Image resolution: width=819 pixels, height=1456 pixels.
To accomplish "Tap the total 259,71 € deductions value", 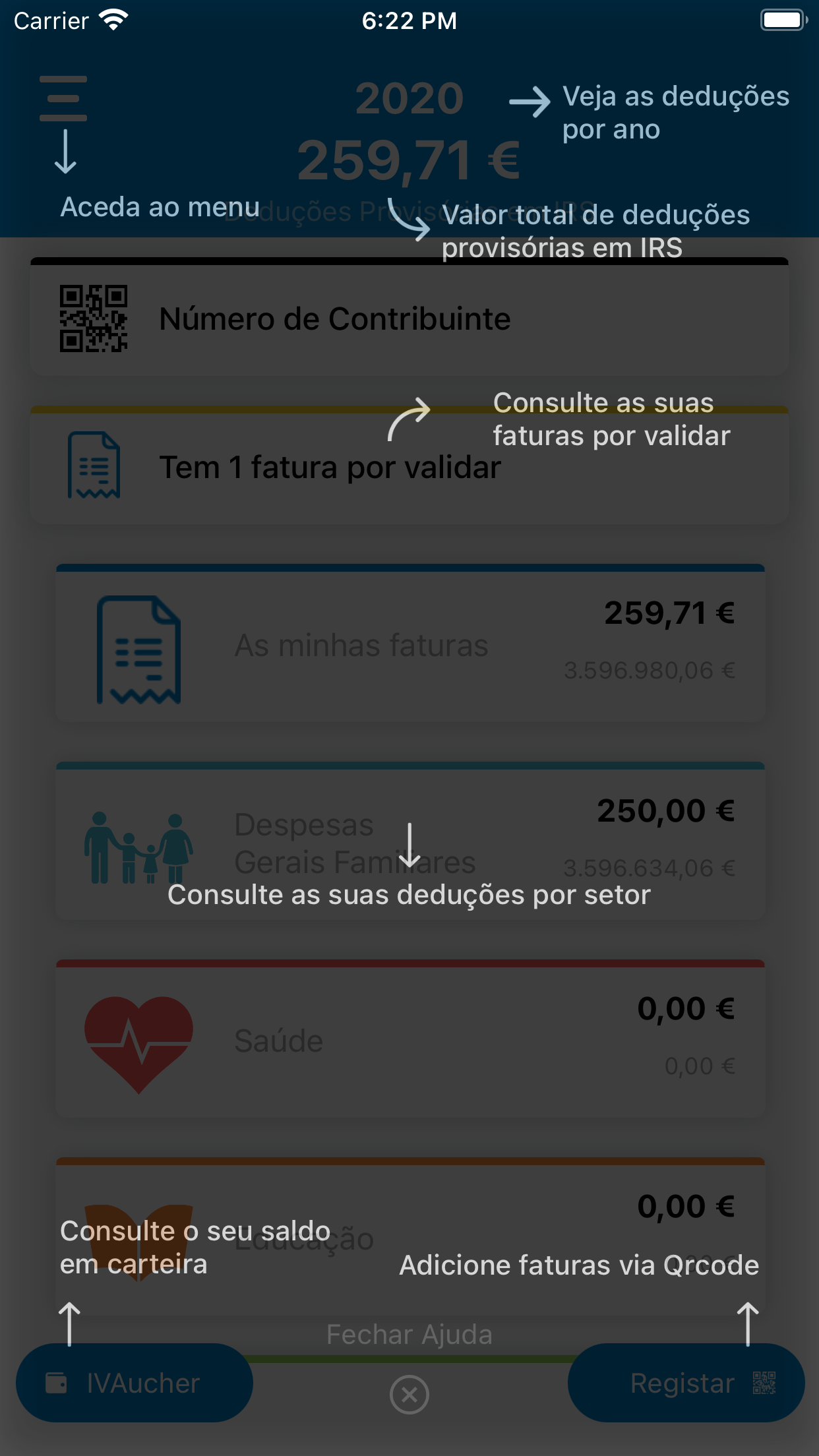I will (409, 160).
